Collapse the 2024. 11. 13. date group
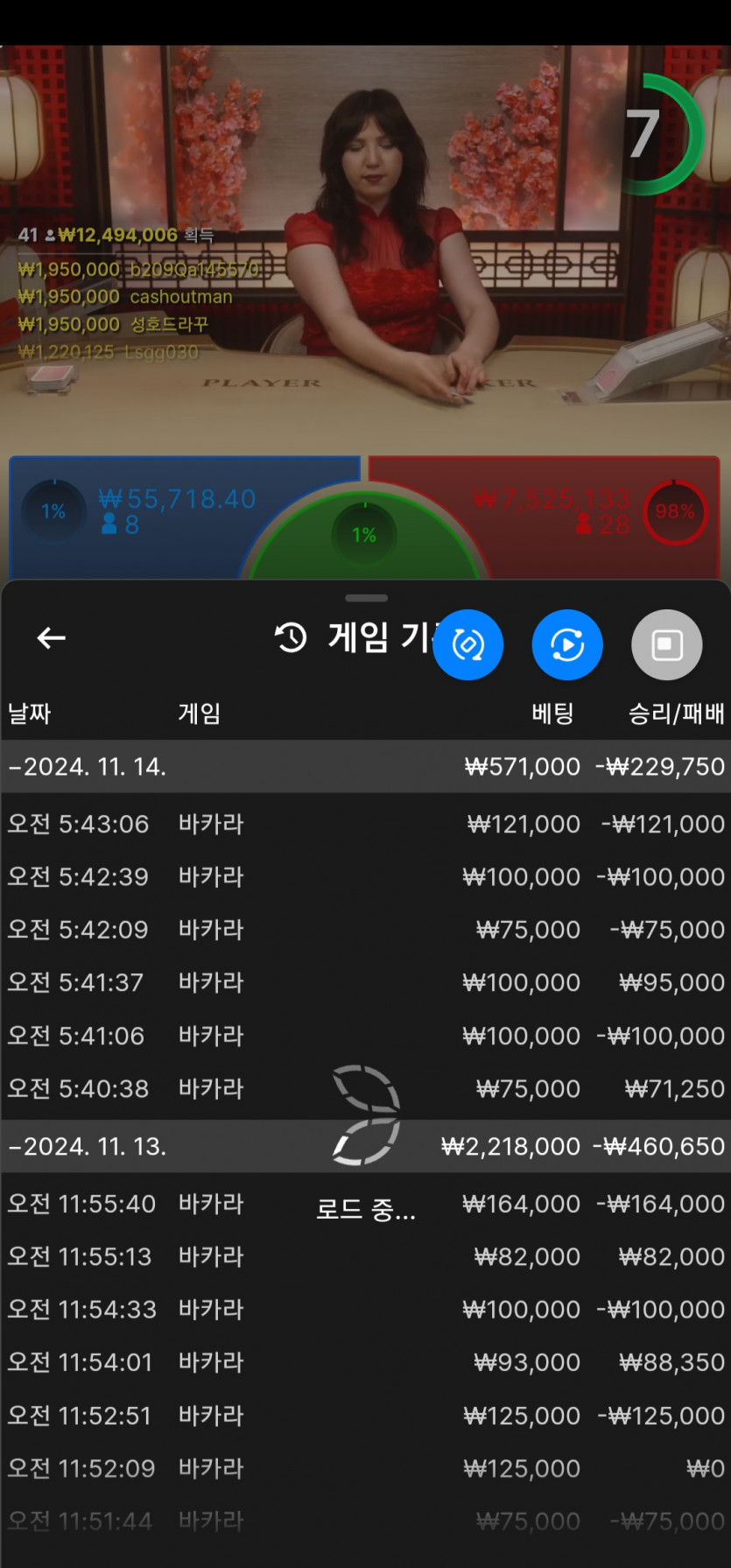731x1568 pixels. click(x=365, y=1146)
